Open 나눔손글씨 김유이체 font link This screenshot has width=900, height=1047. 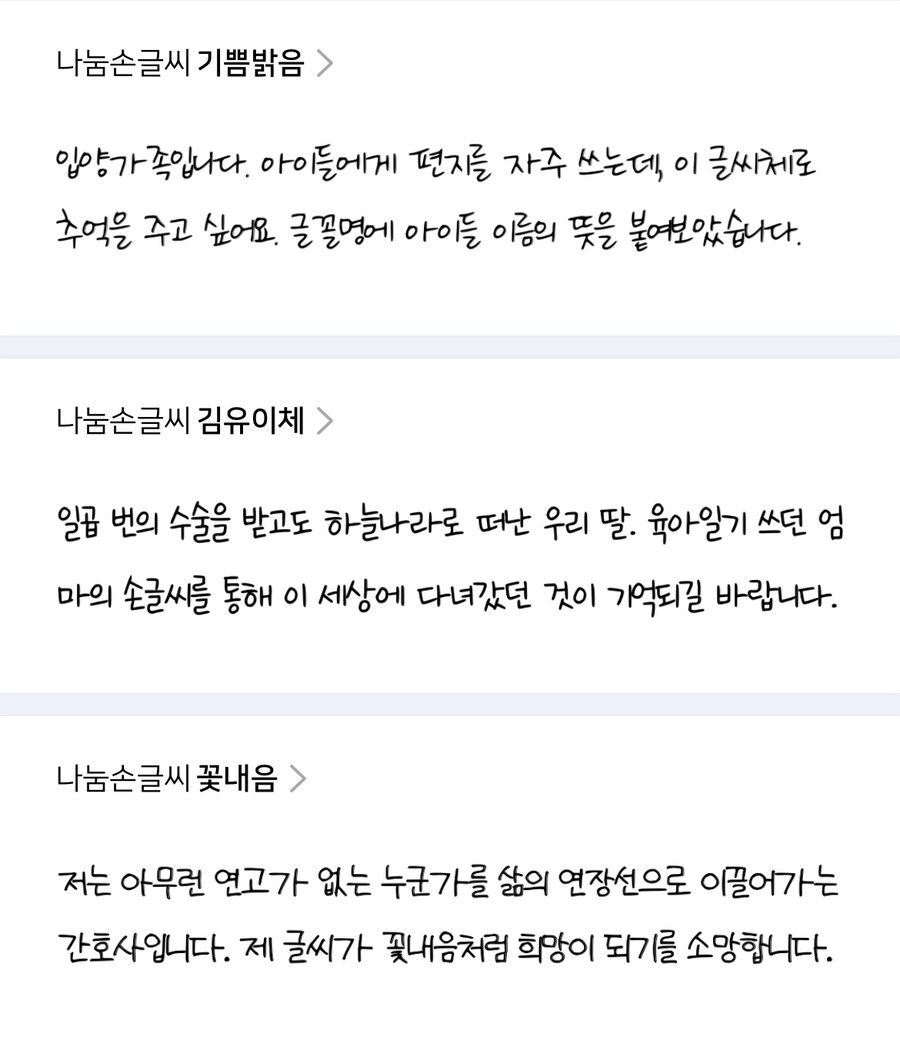click(x=194, y=421)
